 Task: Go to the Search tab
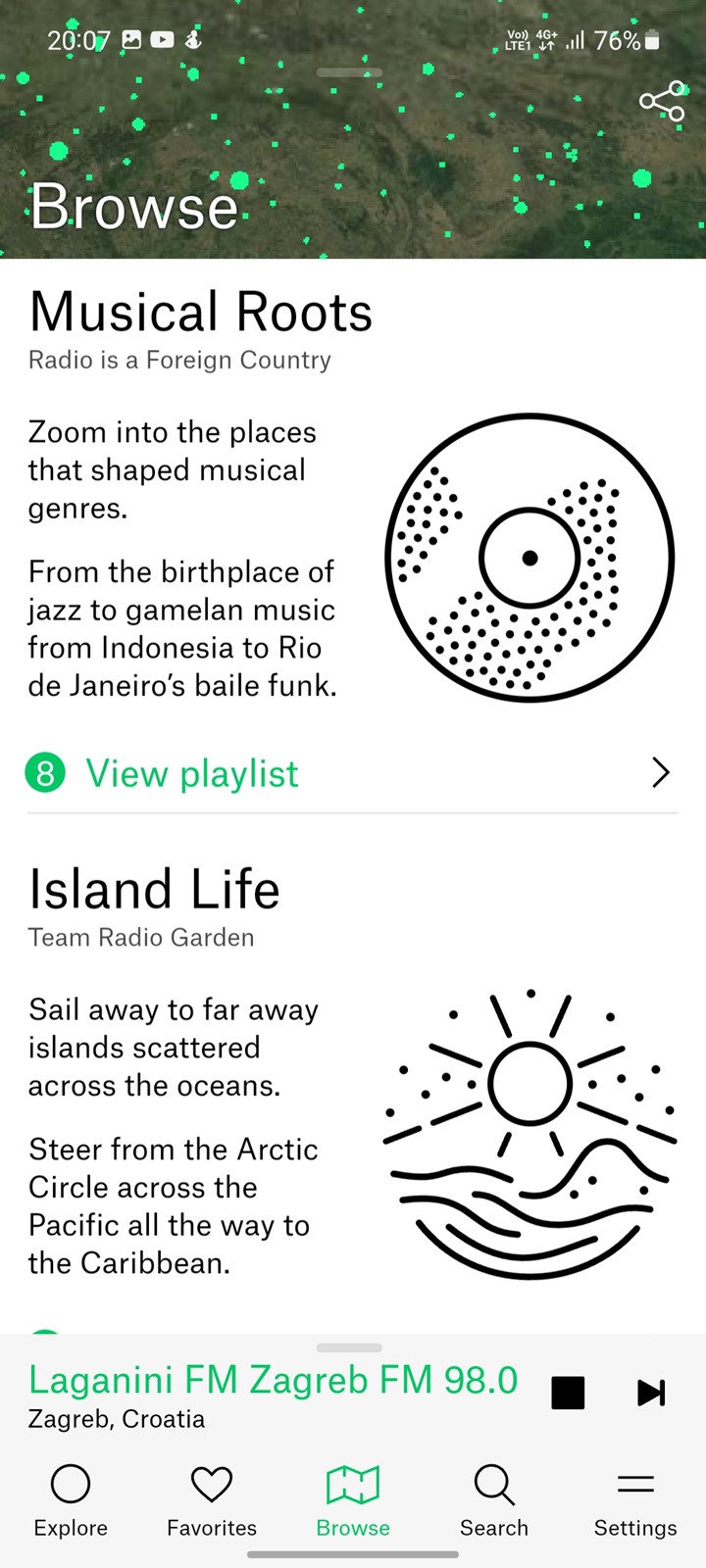(494, 1499)
